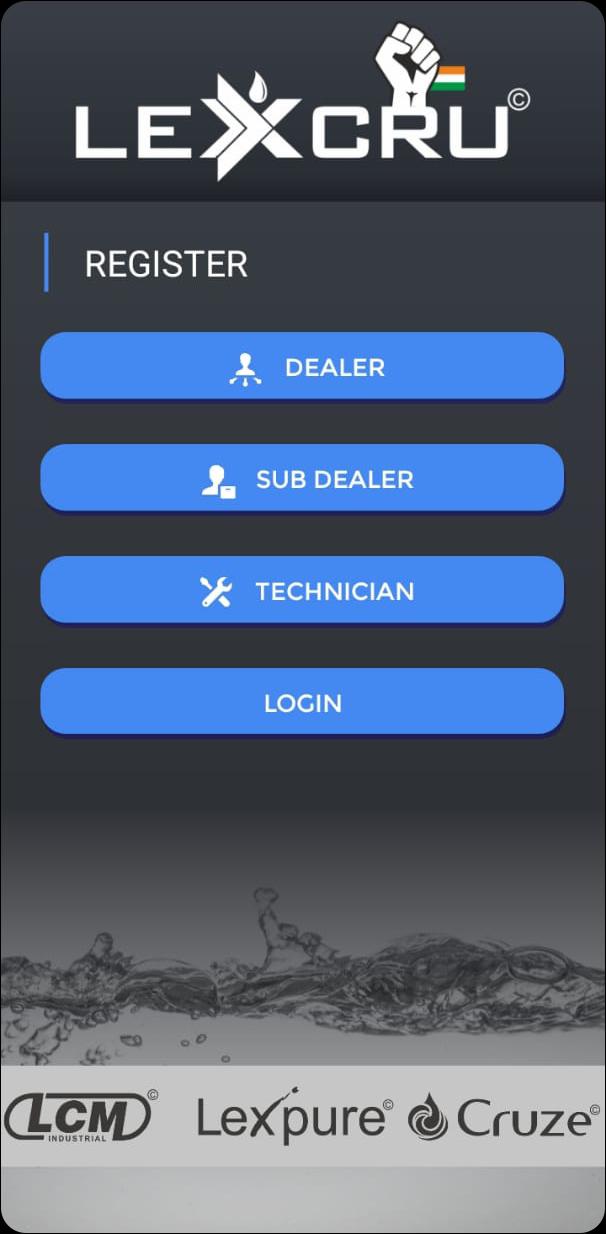This screenshot has width=606, height=1234.
Task: Open the Login screen
Action: point(302,702)
